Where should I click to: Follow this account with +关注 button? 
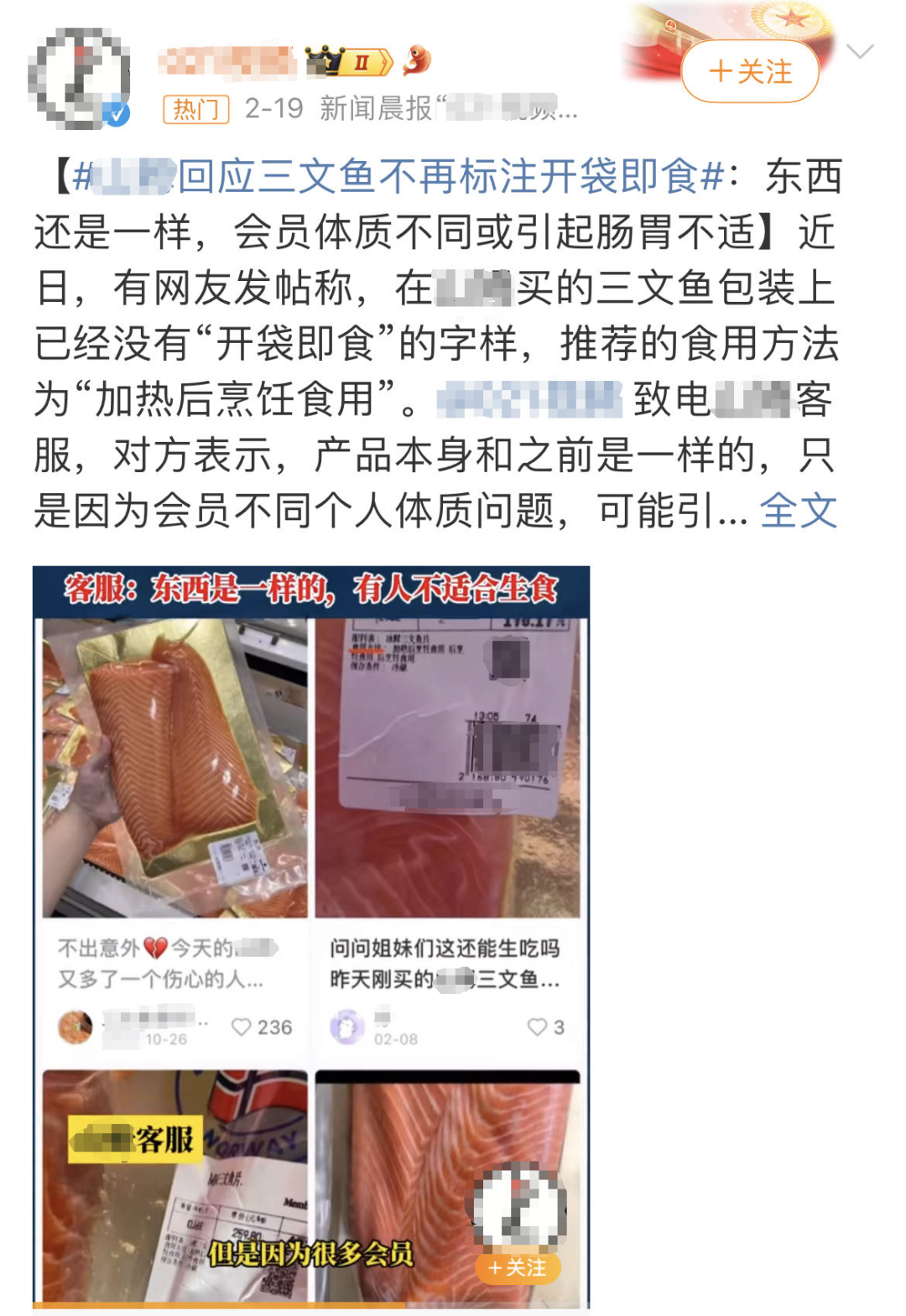pos(749,71)
